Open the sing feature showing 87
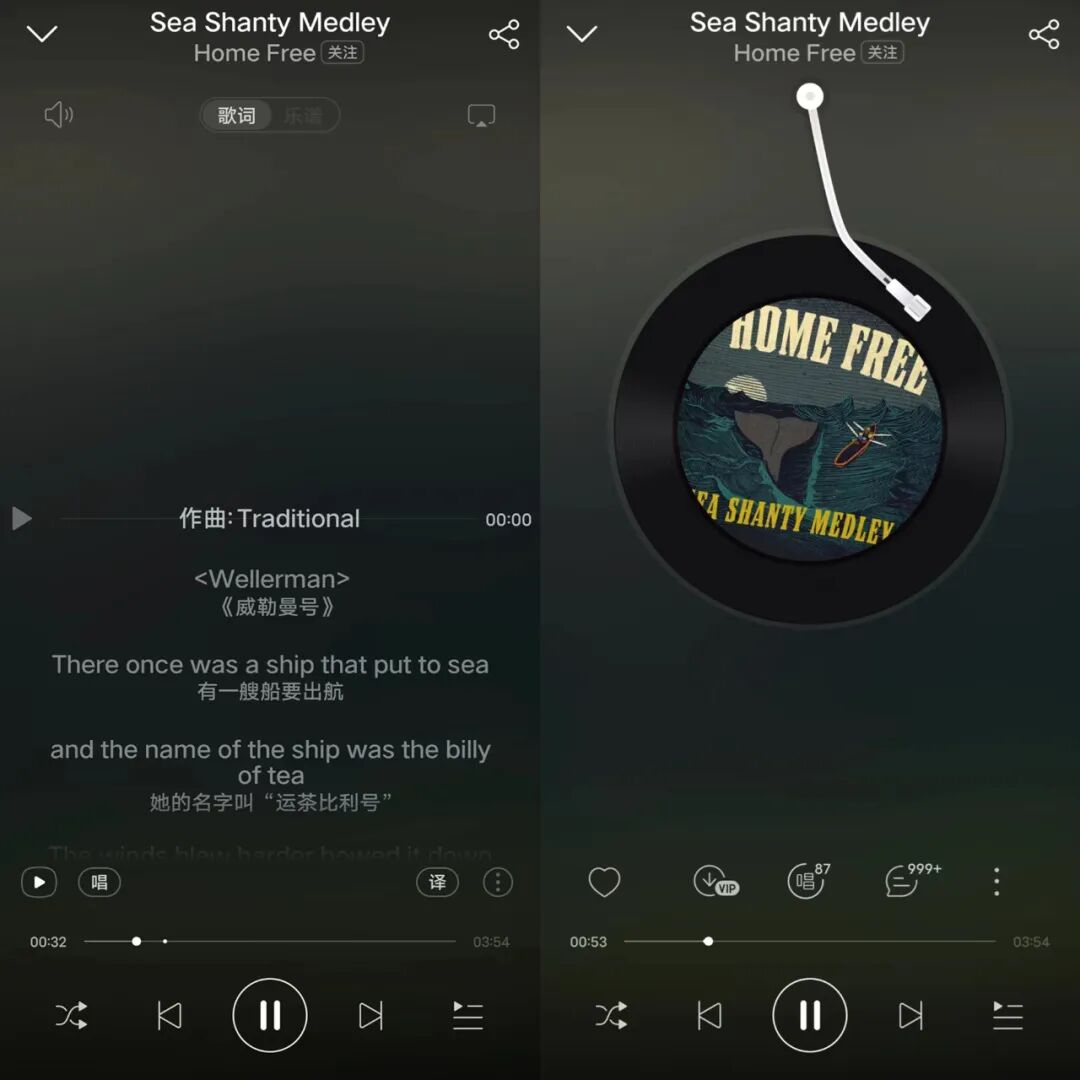Viewport: 1080px width, 1080px height. [x=806, y=881]
